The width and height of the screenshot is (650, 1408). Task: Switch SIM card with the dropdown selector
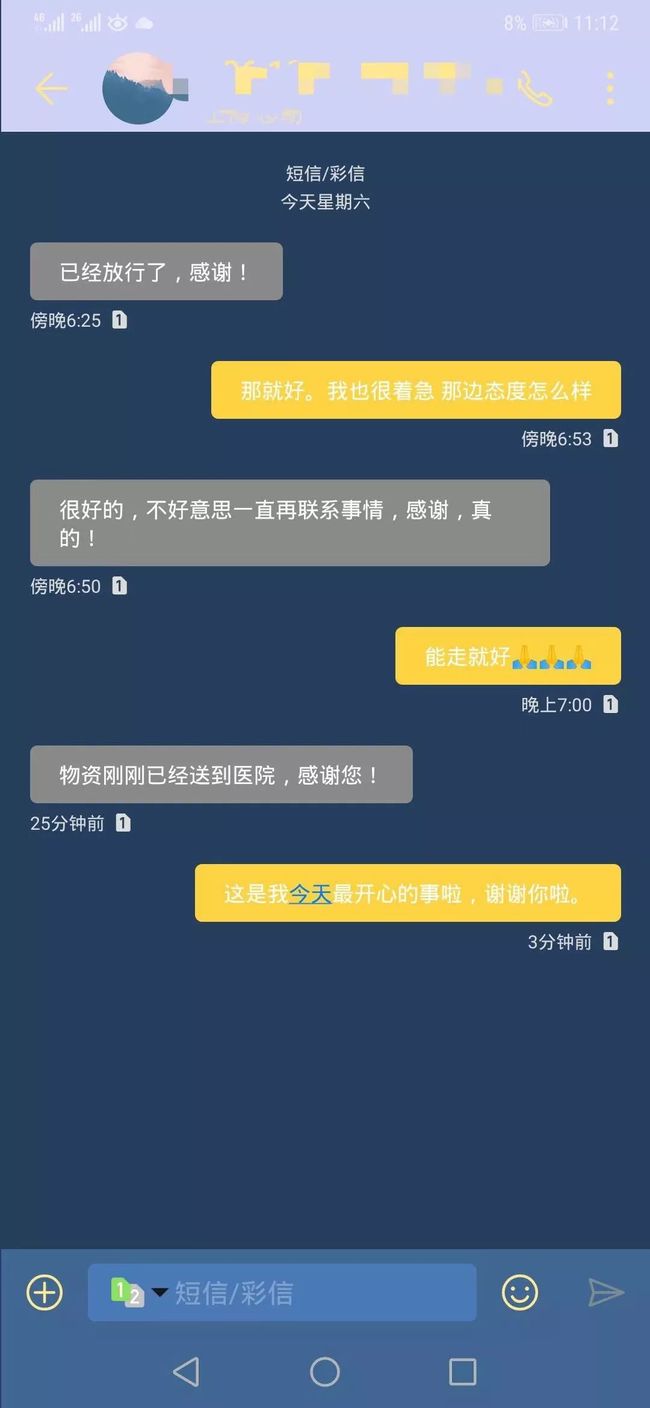click(139, 1292)
